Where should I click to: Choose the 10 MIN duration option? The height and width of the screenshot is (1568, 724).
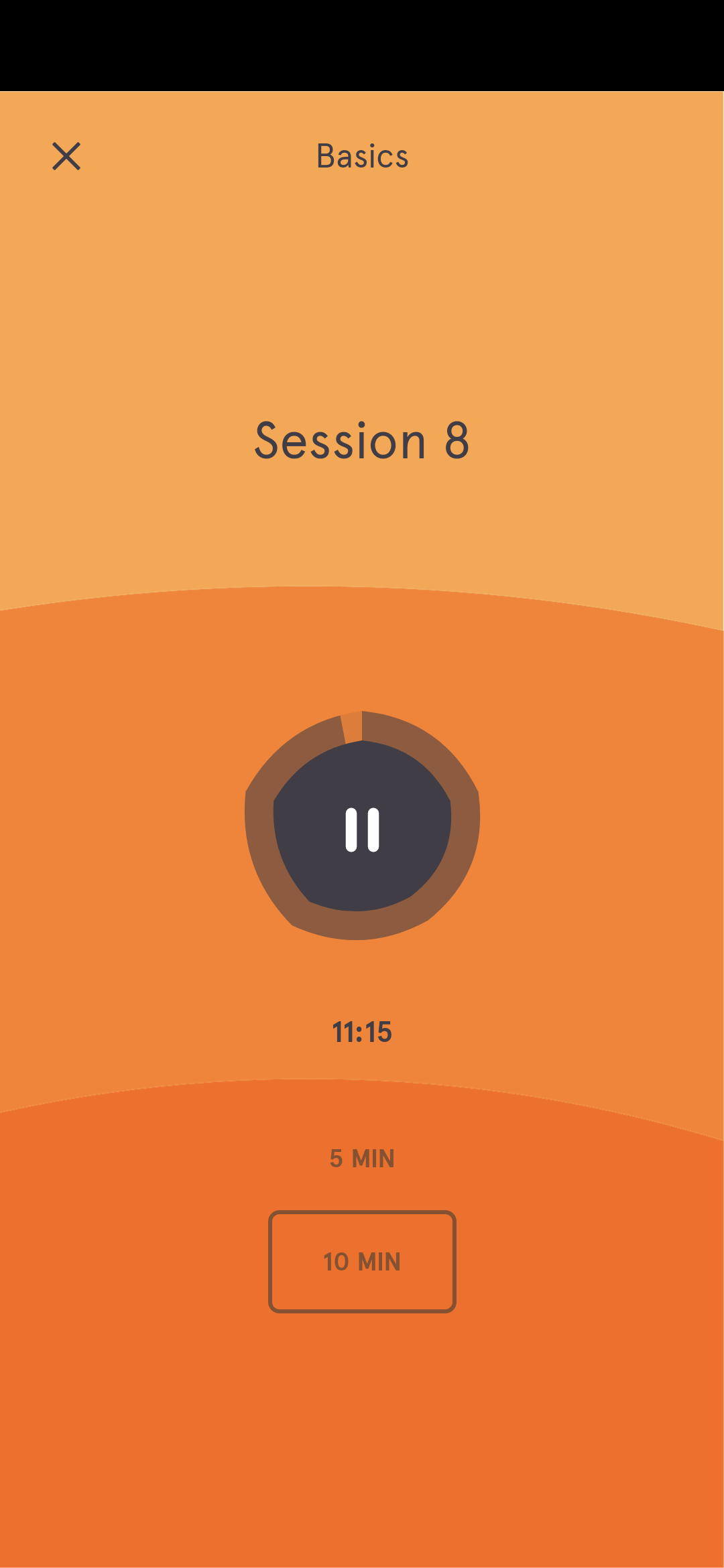(362, 1262)
